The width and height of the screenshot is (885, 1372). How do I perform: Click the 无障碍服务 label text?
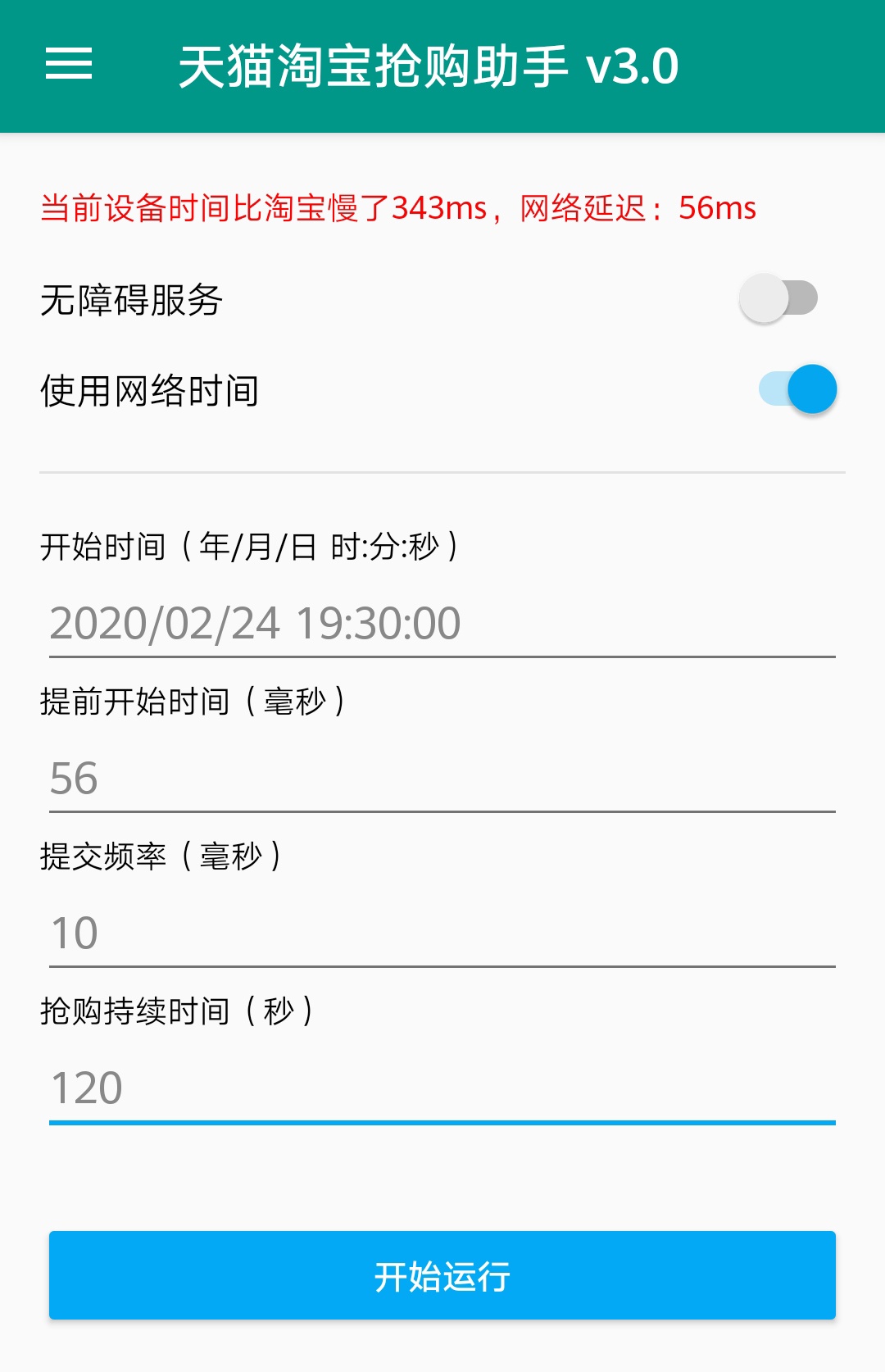tap(134, 300)
